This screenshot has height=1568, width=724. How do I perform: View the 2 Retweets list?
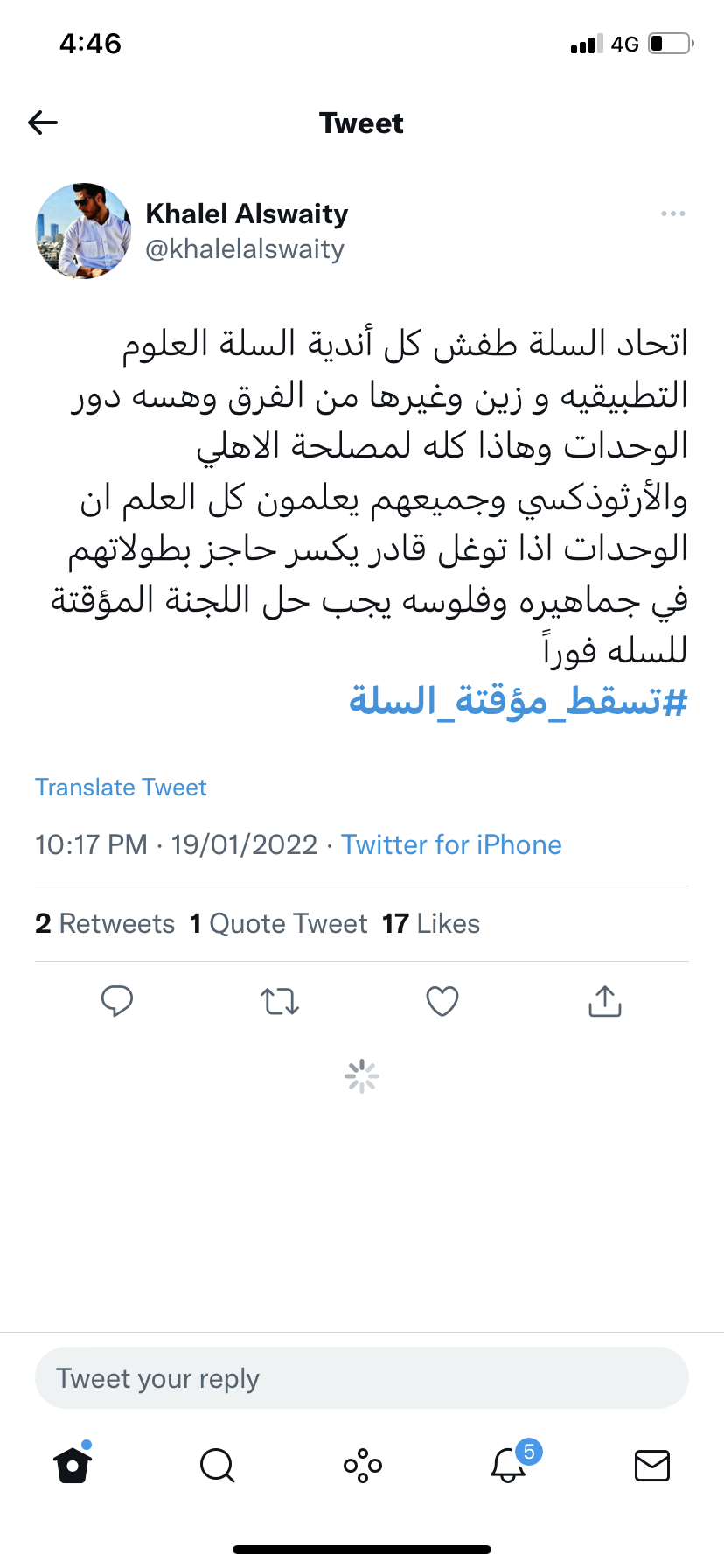(105, 923)
